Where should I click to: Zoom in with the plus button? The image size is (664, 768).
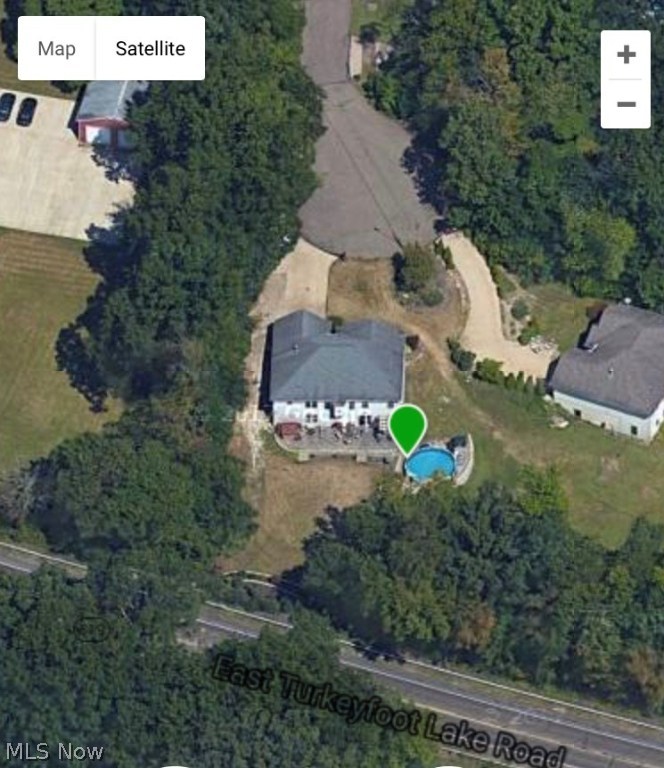pyautogui.click(x=626, y=55)
